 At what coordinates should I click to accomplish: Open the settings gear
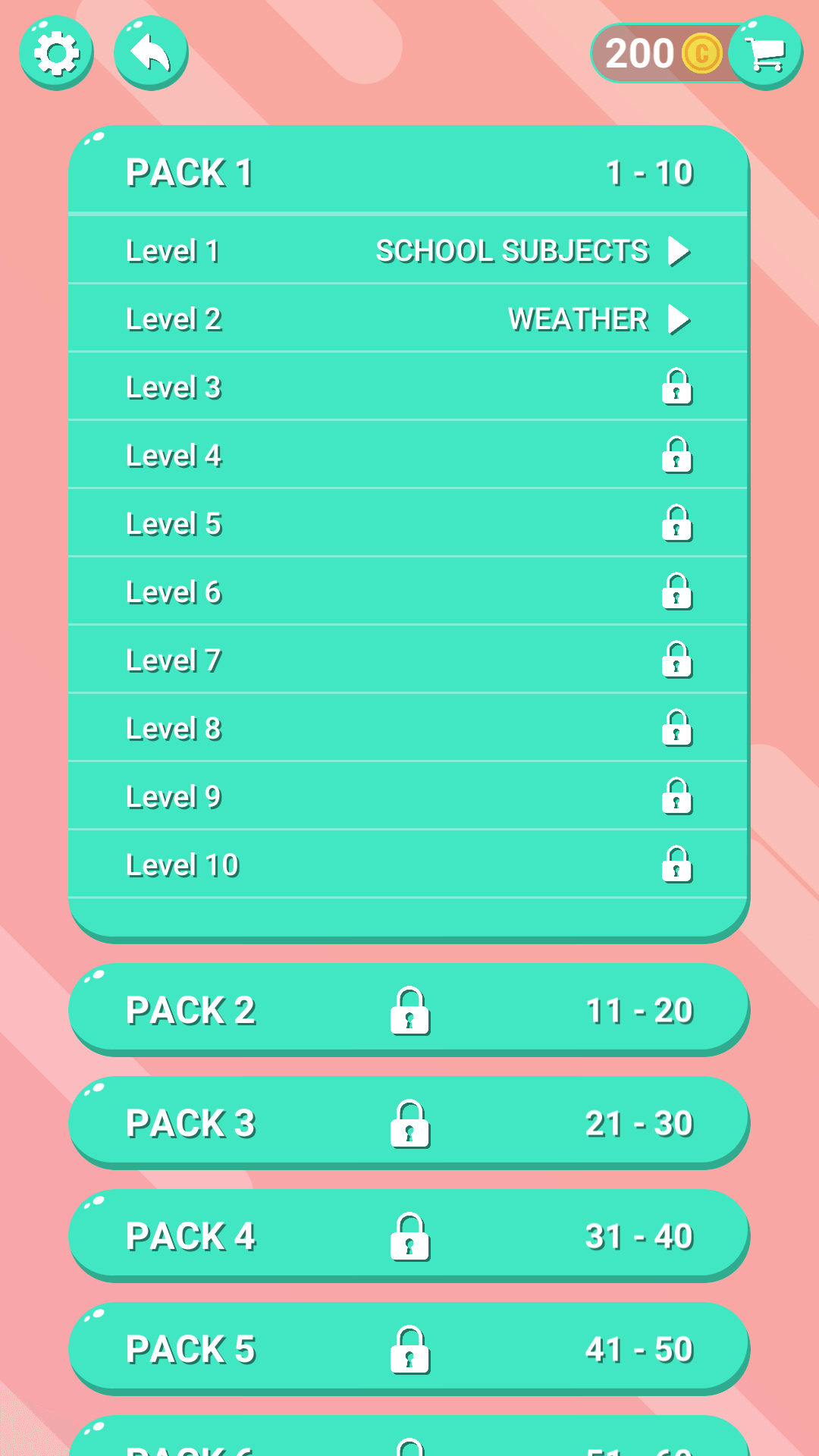[x=56, y=53]
